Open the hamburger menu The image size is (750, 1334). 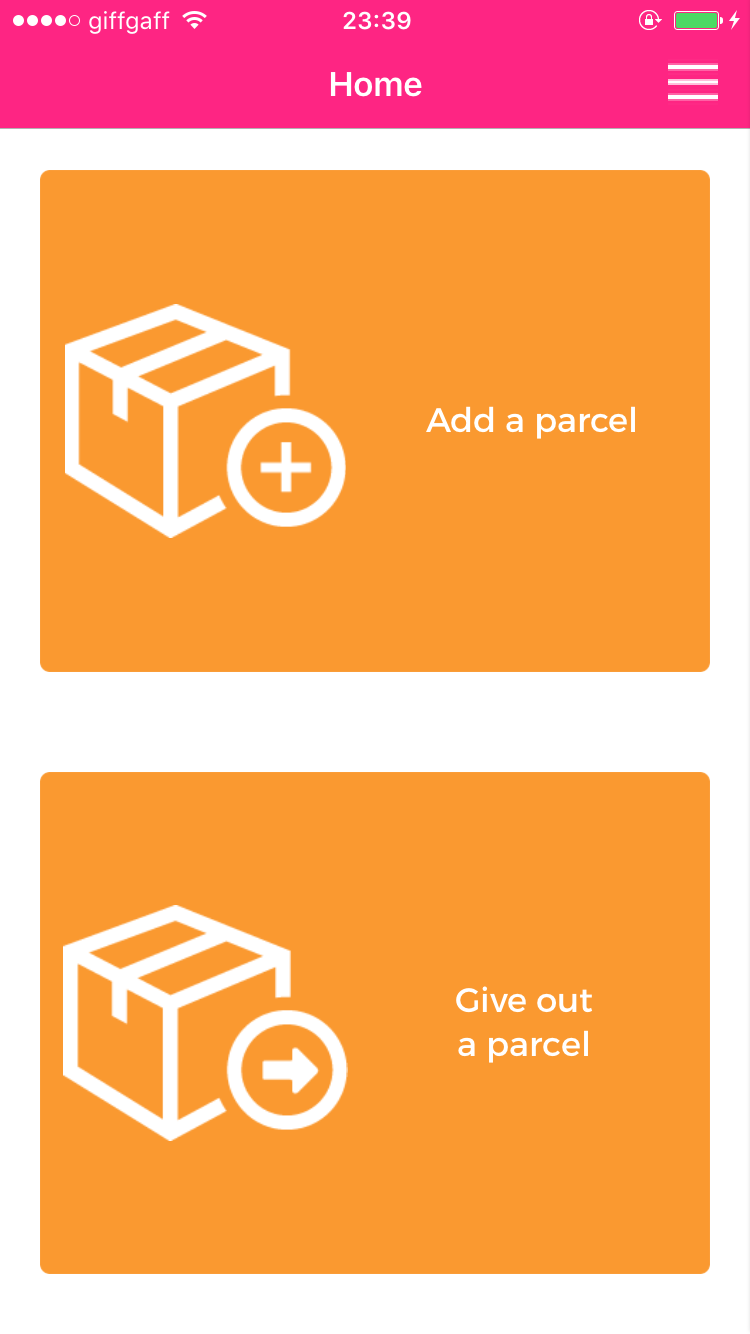tap(693, 83)
